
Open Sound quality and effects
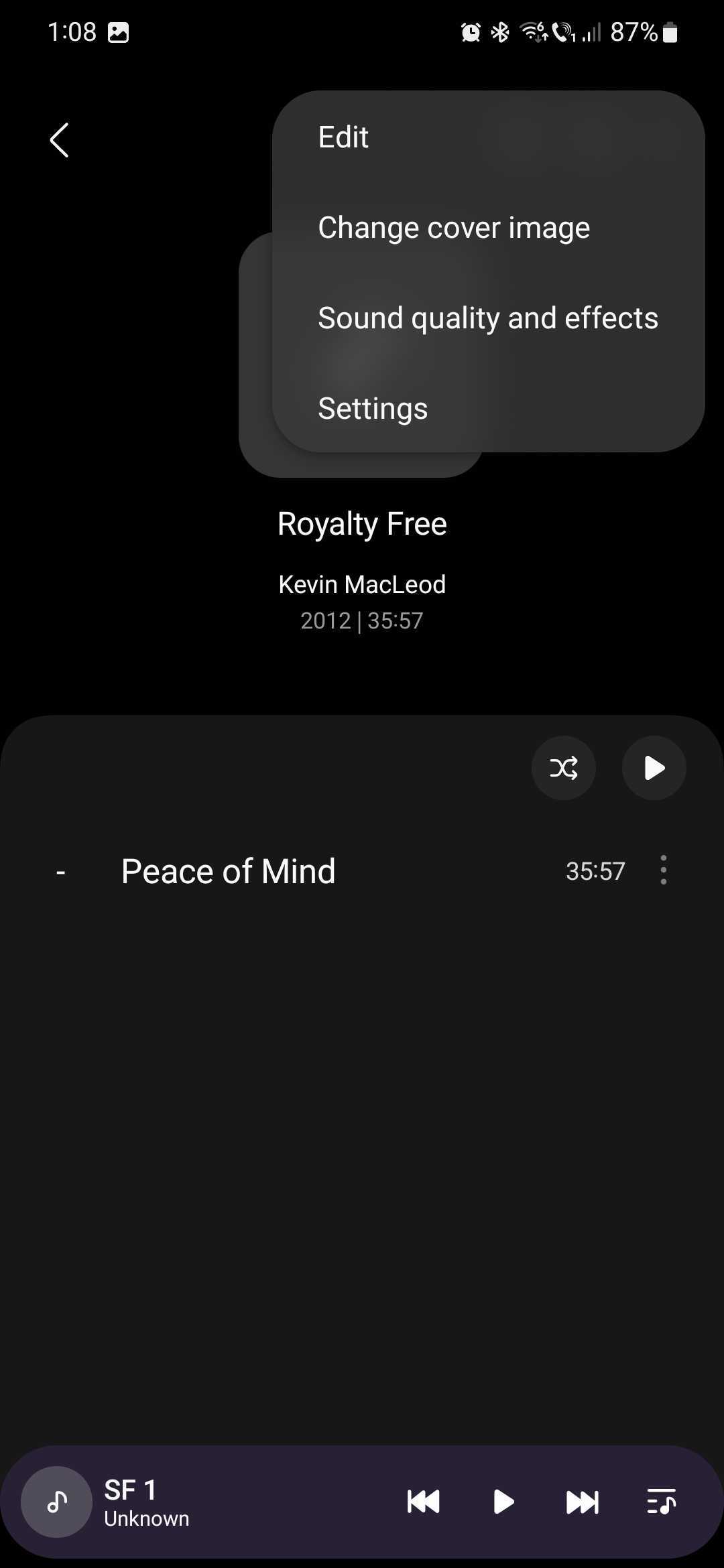coord(487,318)
